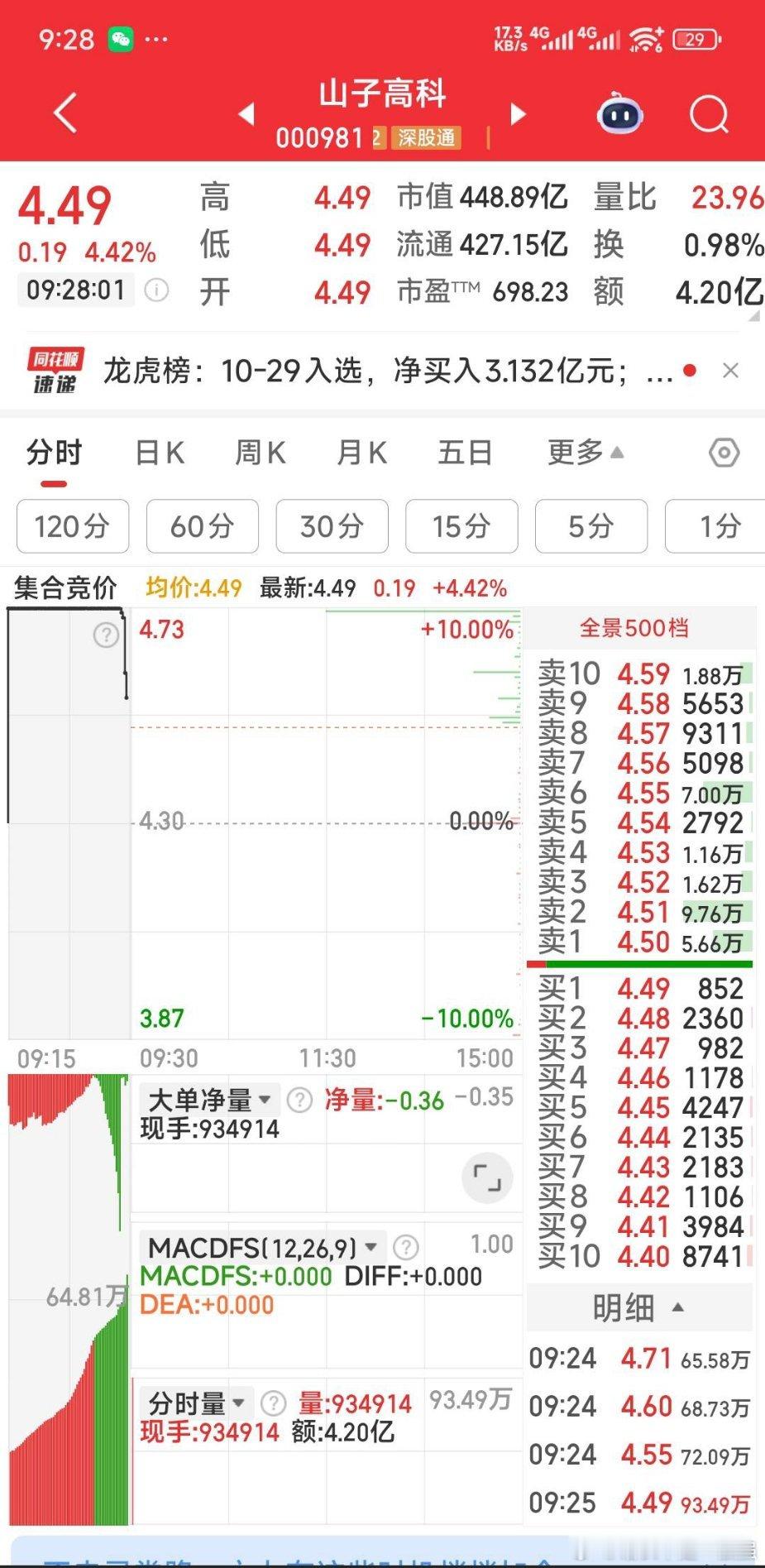Tap the next-stock arrow beside 山子高科

516,116
